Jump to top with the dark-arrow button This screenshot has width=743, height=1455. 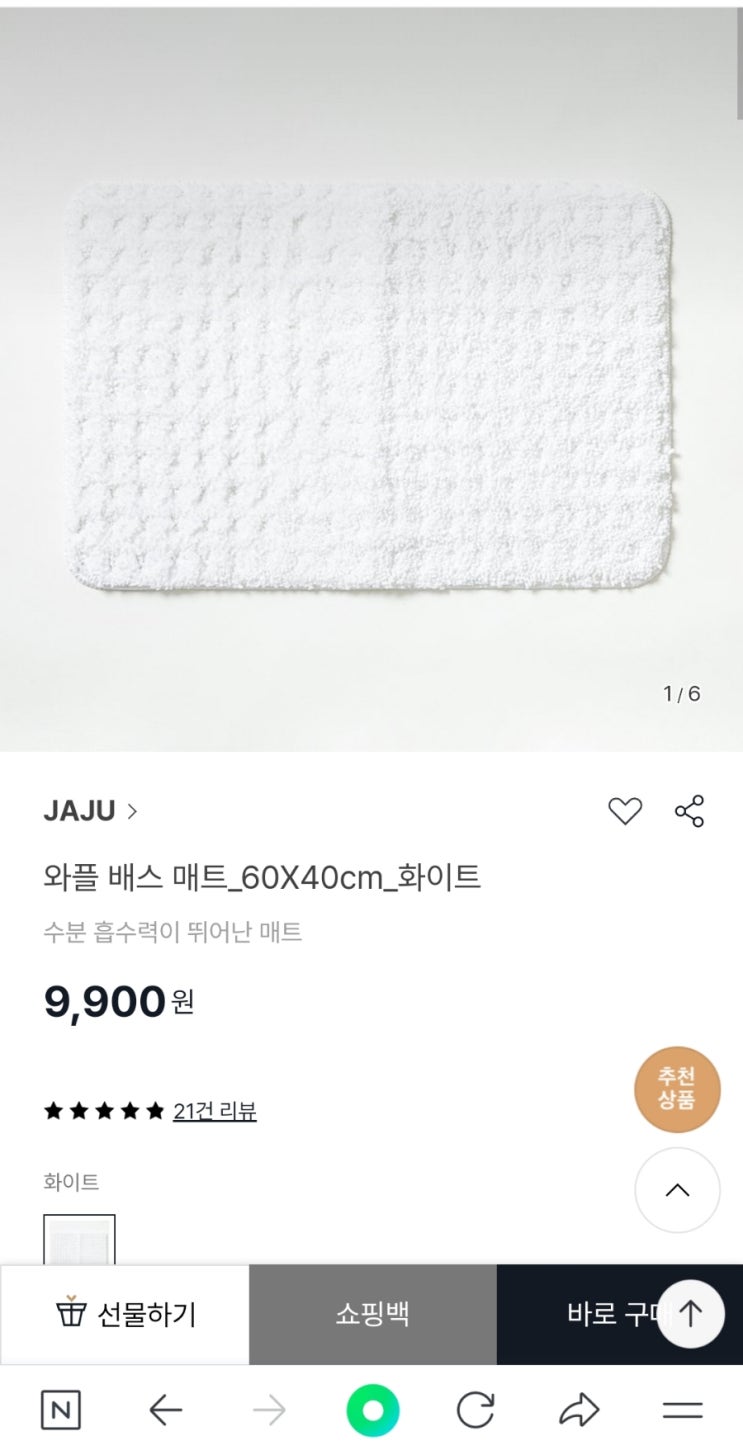click(691, 1313)
